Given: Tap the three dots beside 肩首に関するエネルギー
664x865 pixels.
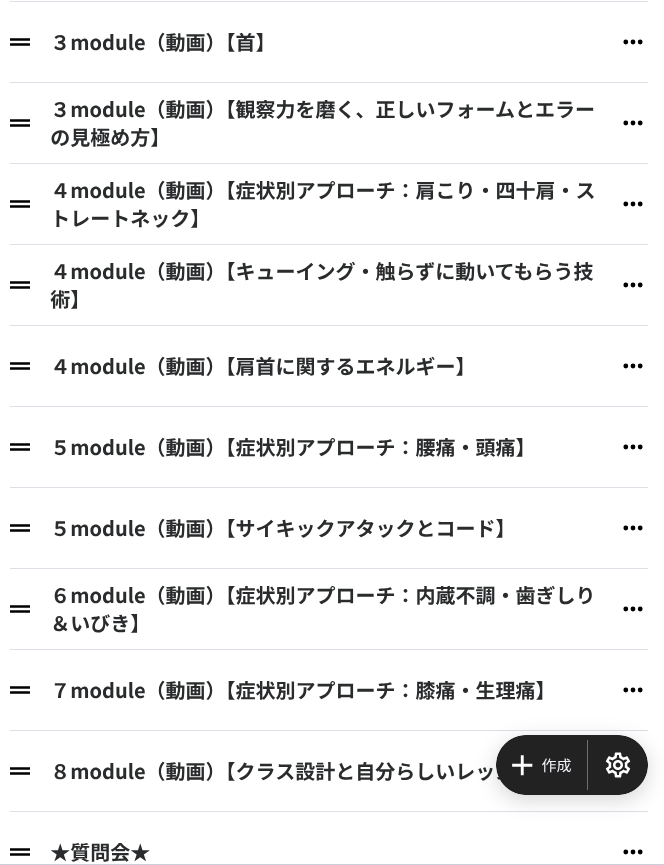Looking at the screenshot, I should (x=632, y=366).
